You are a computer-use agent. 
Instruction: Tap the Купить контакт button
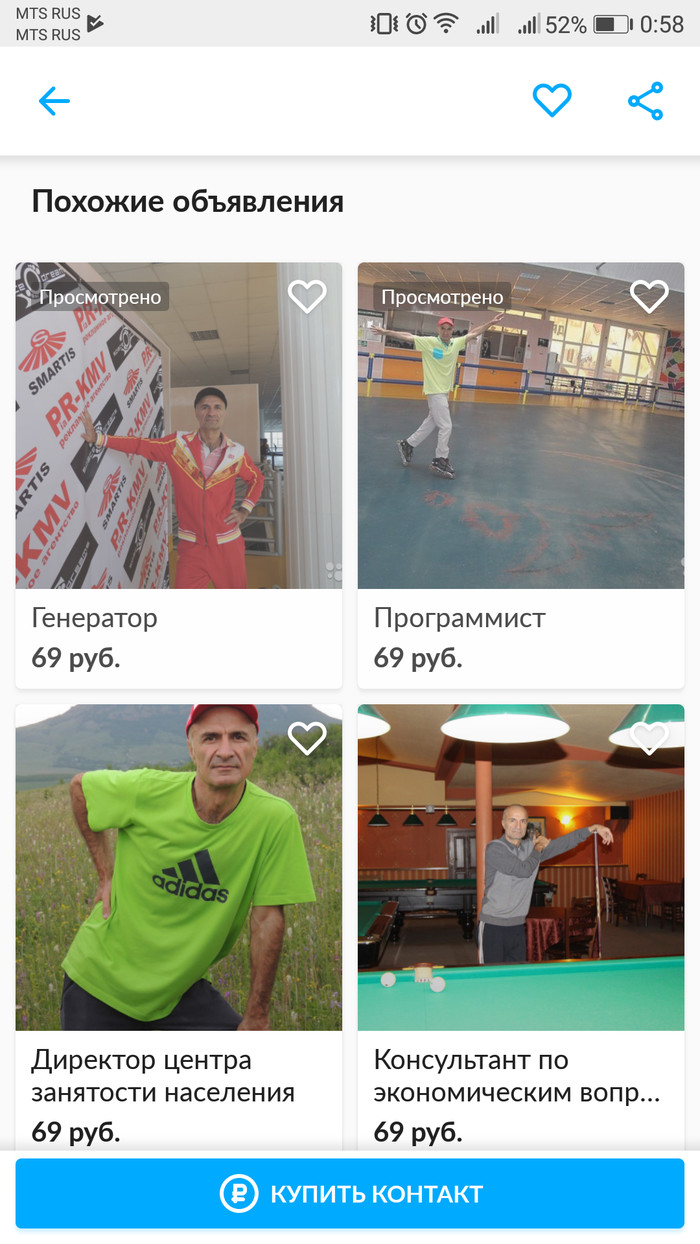(350, 1193)
